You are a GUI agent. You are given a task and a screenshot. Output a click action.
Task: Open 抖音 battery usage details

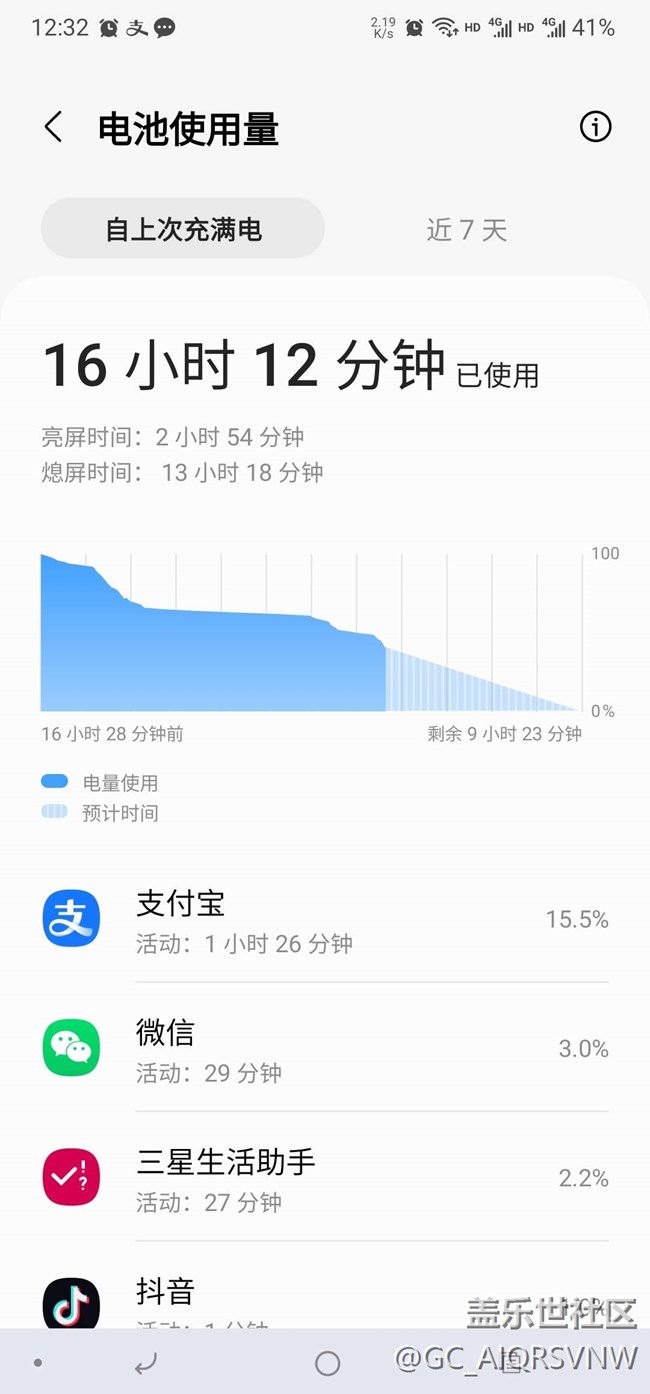(x=325, y=1286)
